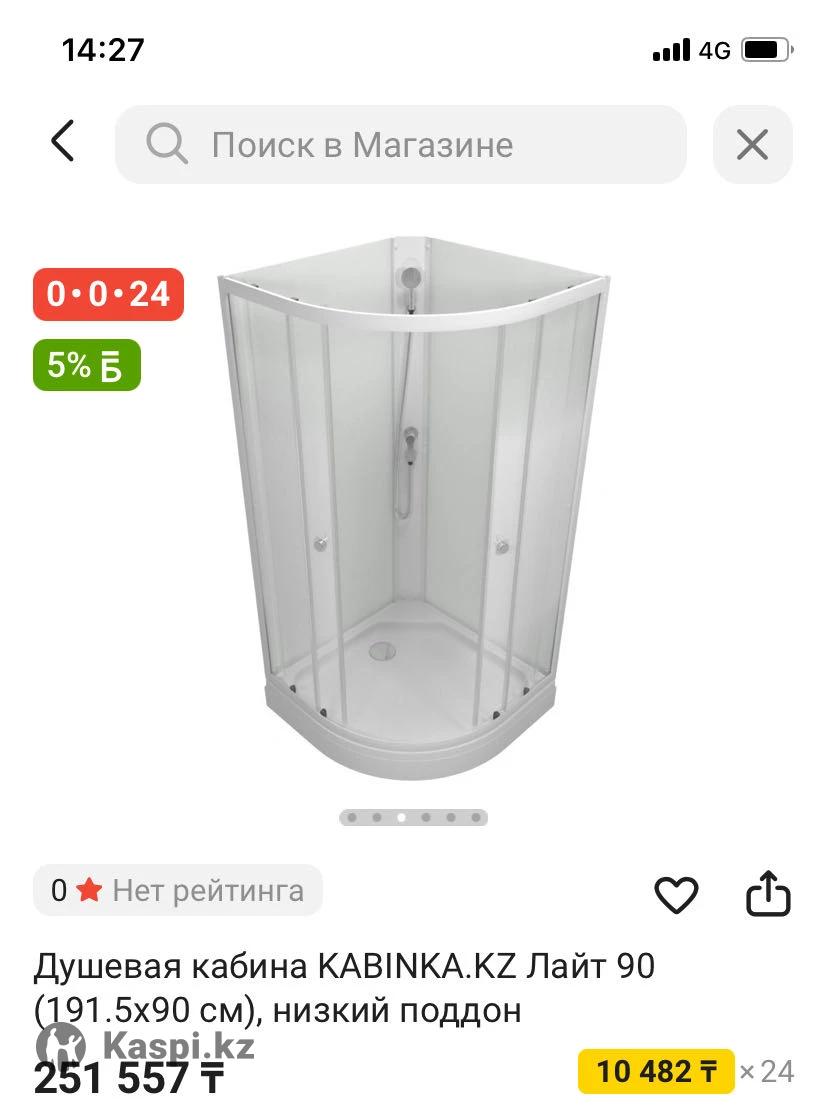Open the 10 482 ₸ installment offer
The height and width of the screenshot is (1111, 828).
(656, 1072)
